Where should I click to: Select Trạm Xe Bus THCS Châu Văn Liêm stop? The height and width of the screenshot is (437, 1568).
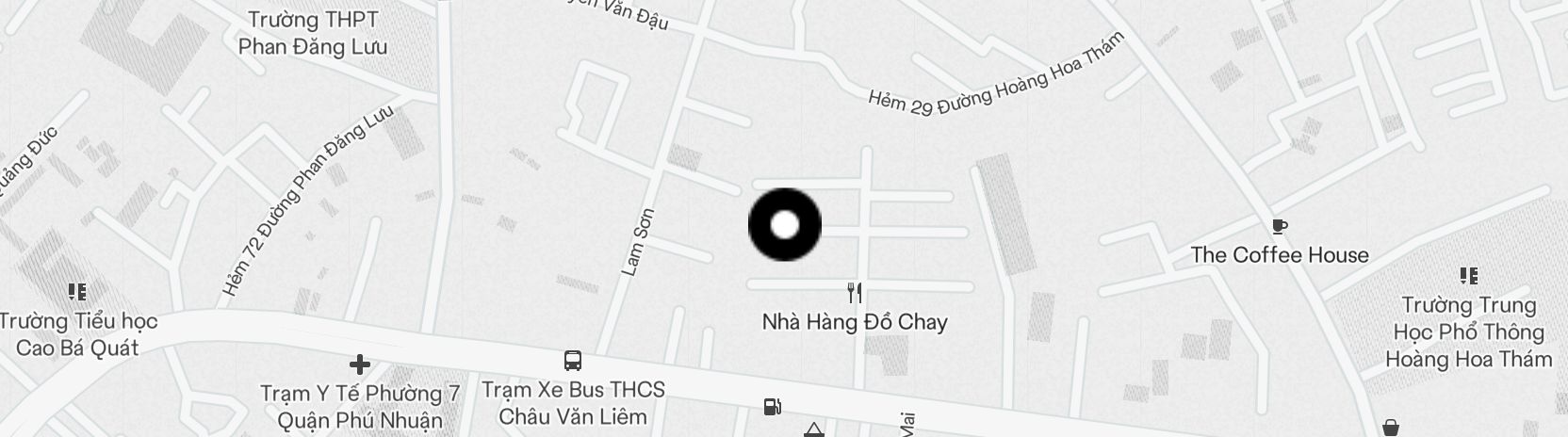572,361
